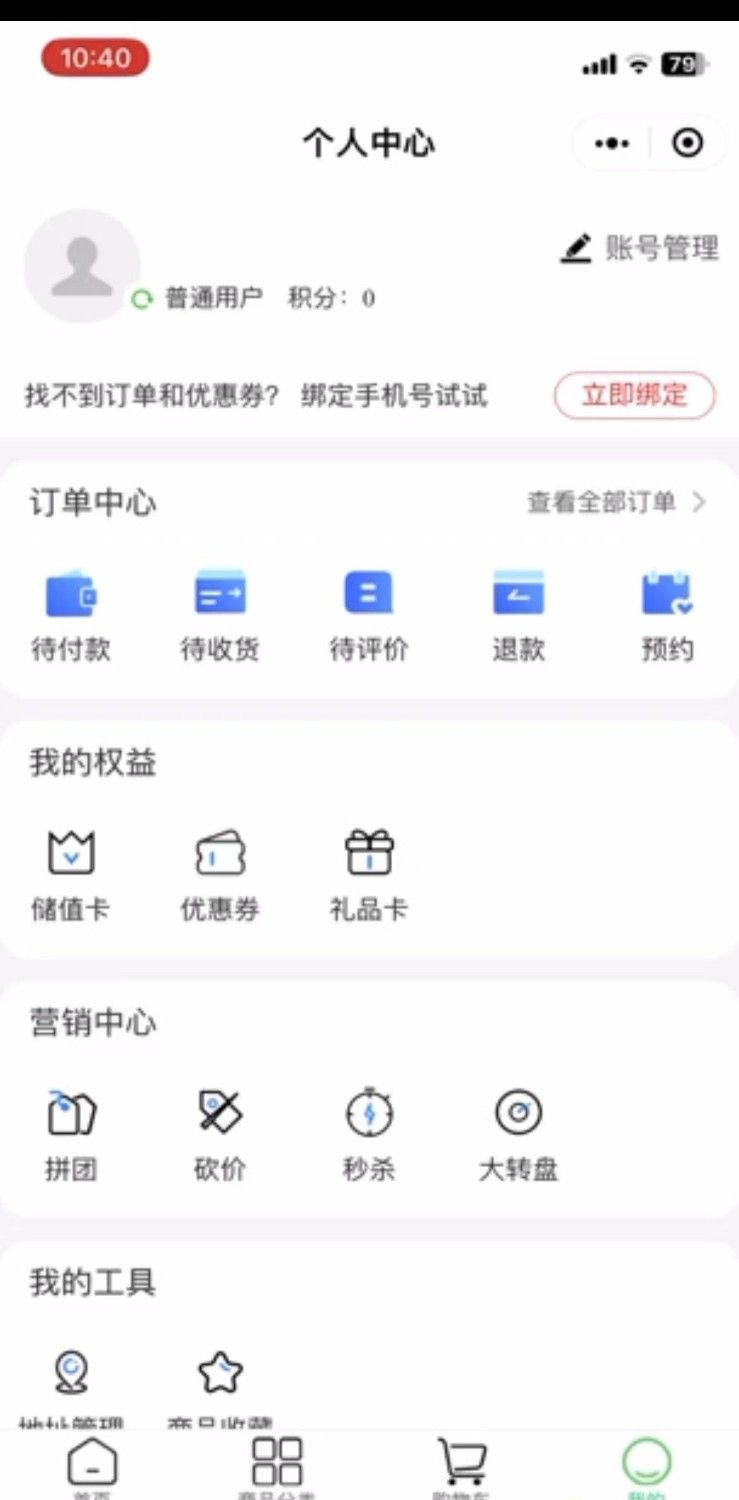Open 待付款 pending payment orders
Viewport: 739px width, 1500px height.
pyautogui.click(x=70, y=616)
